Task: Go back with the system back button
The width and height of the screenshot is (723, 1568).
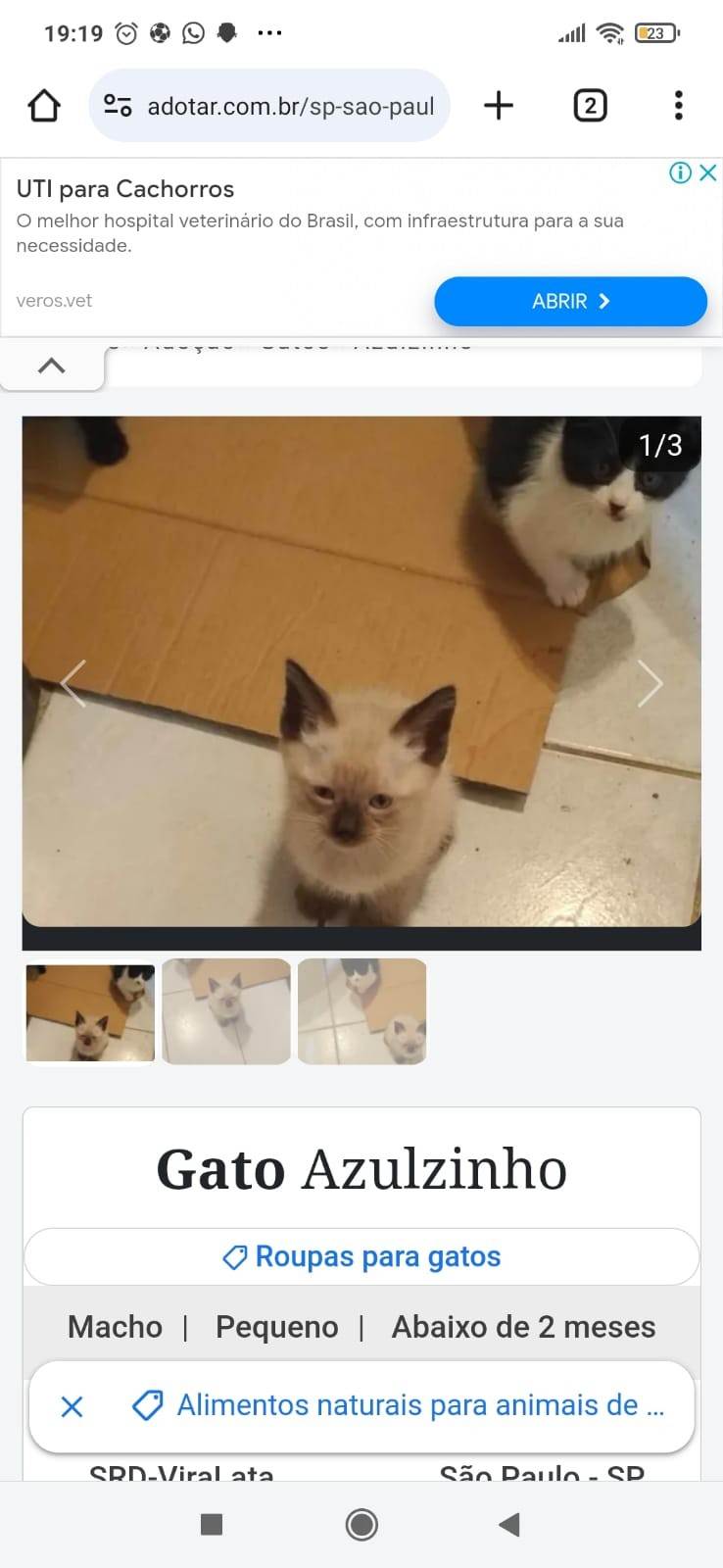Action: tap(508, 1524)
